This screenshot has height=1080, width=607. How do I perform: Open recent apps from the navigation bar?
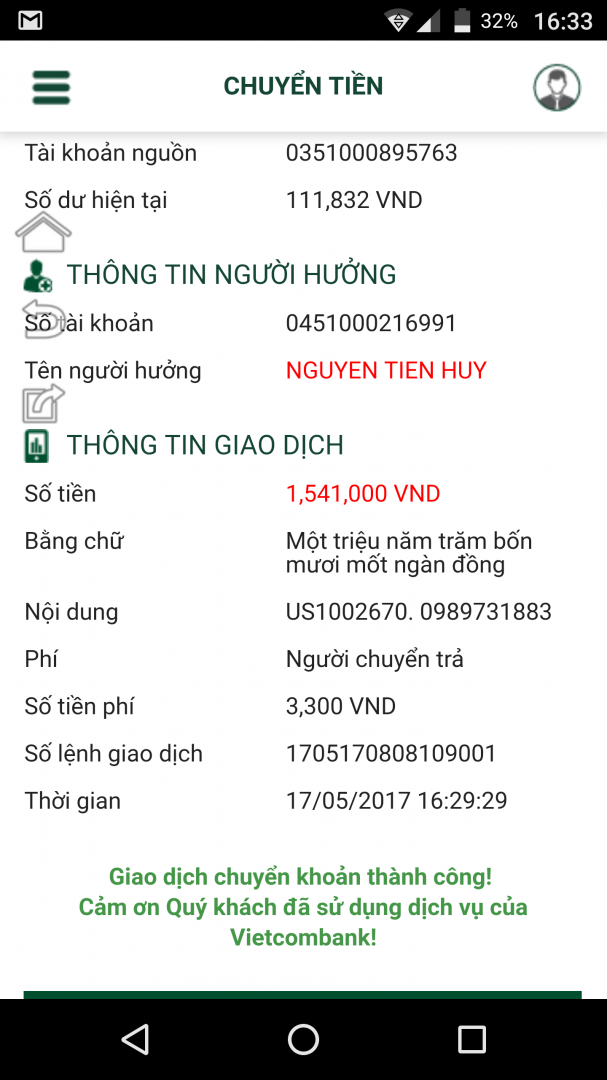pyautogui.click(x=471, y=1039)
